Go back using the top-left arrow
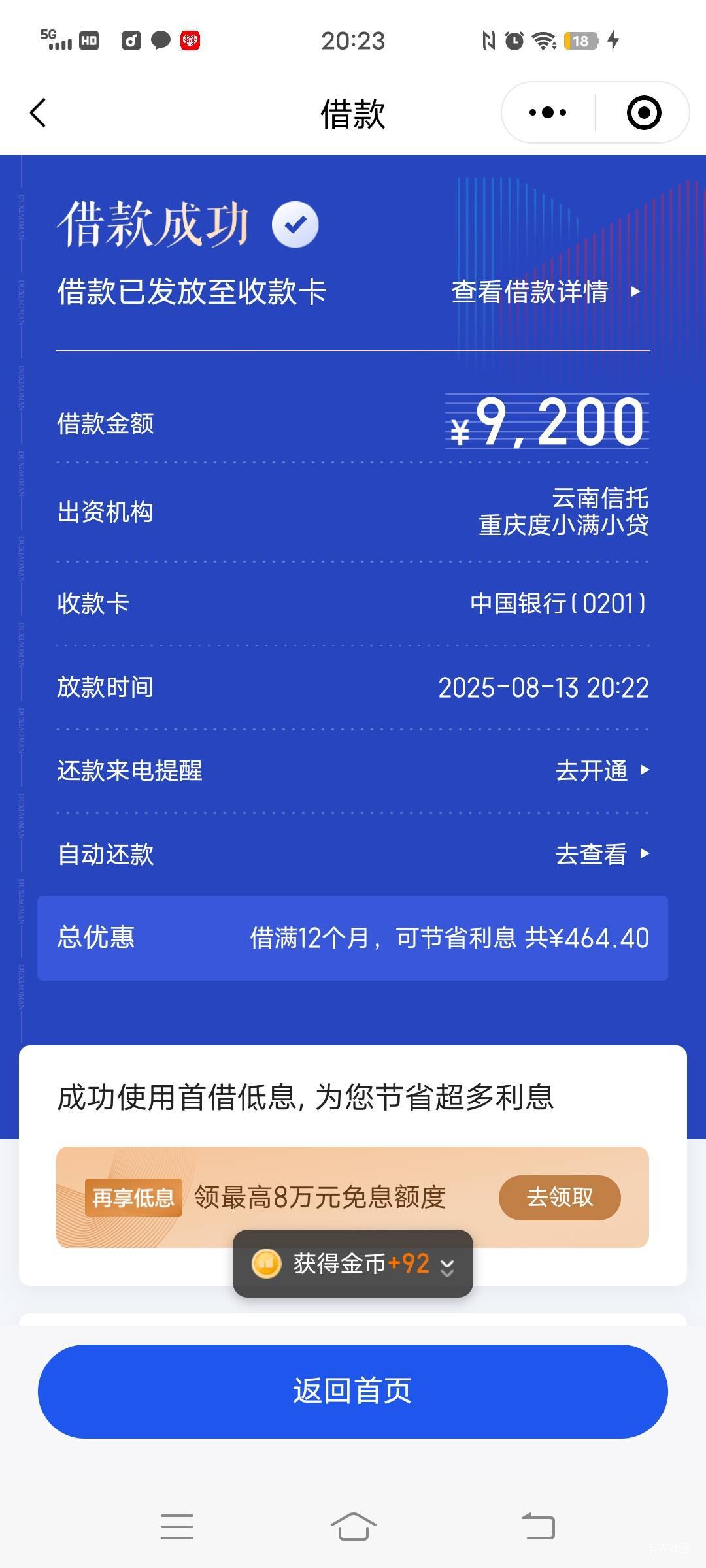This screenshot has height=1568, width=706. click(x=38, y=113)
